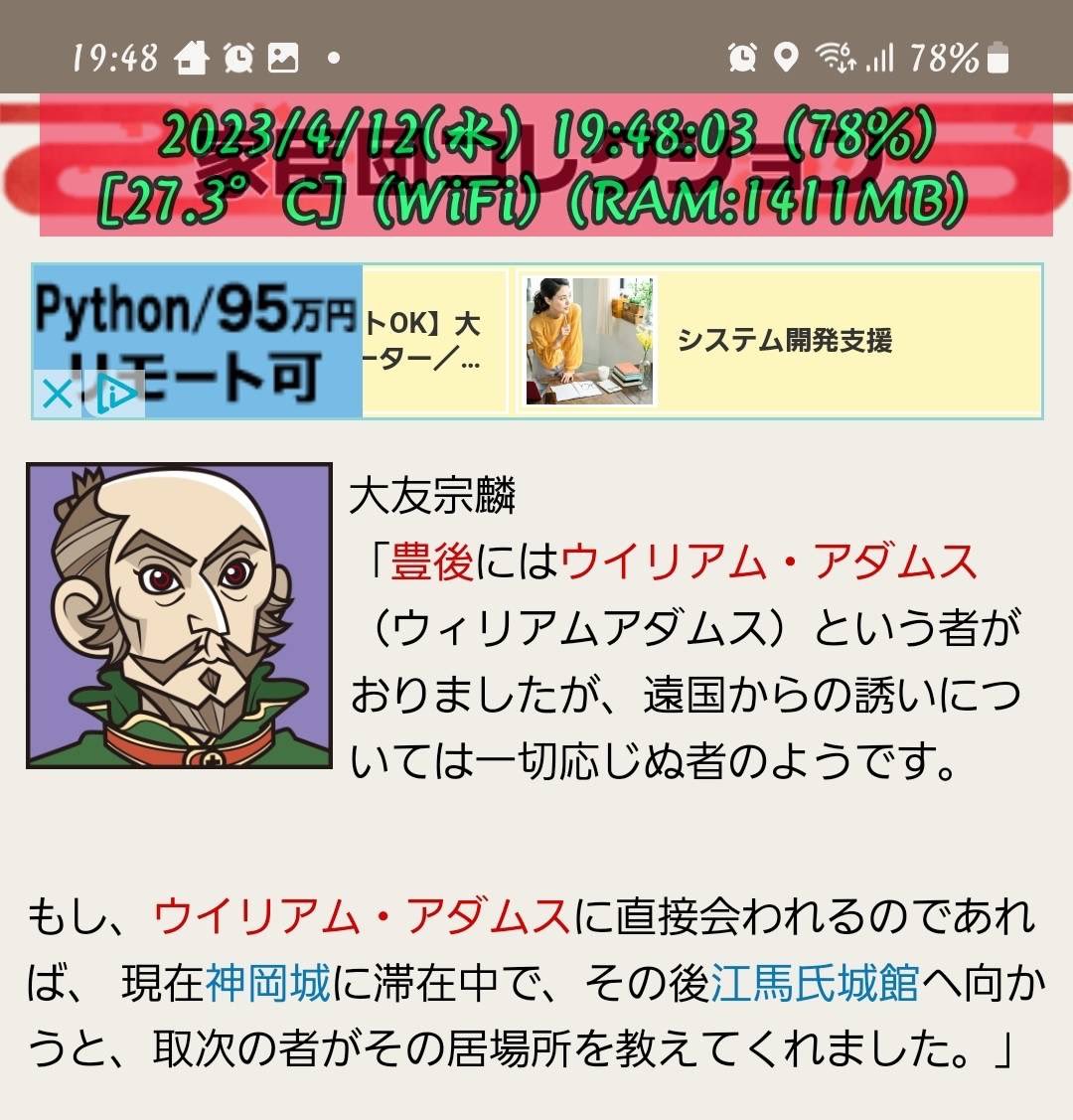Viewport: 1073px width, 1120px height.
Task: Open the 神岡城 link
Action: coord(268,983)
